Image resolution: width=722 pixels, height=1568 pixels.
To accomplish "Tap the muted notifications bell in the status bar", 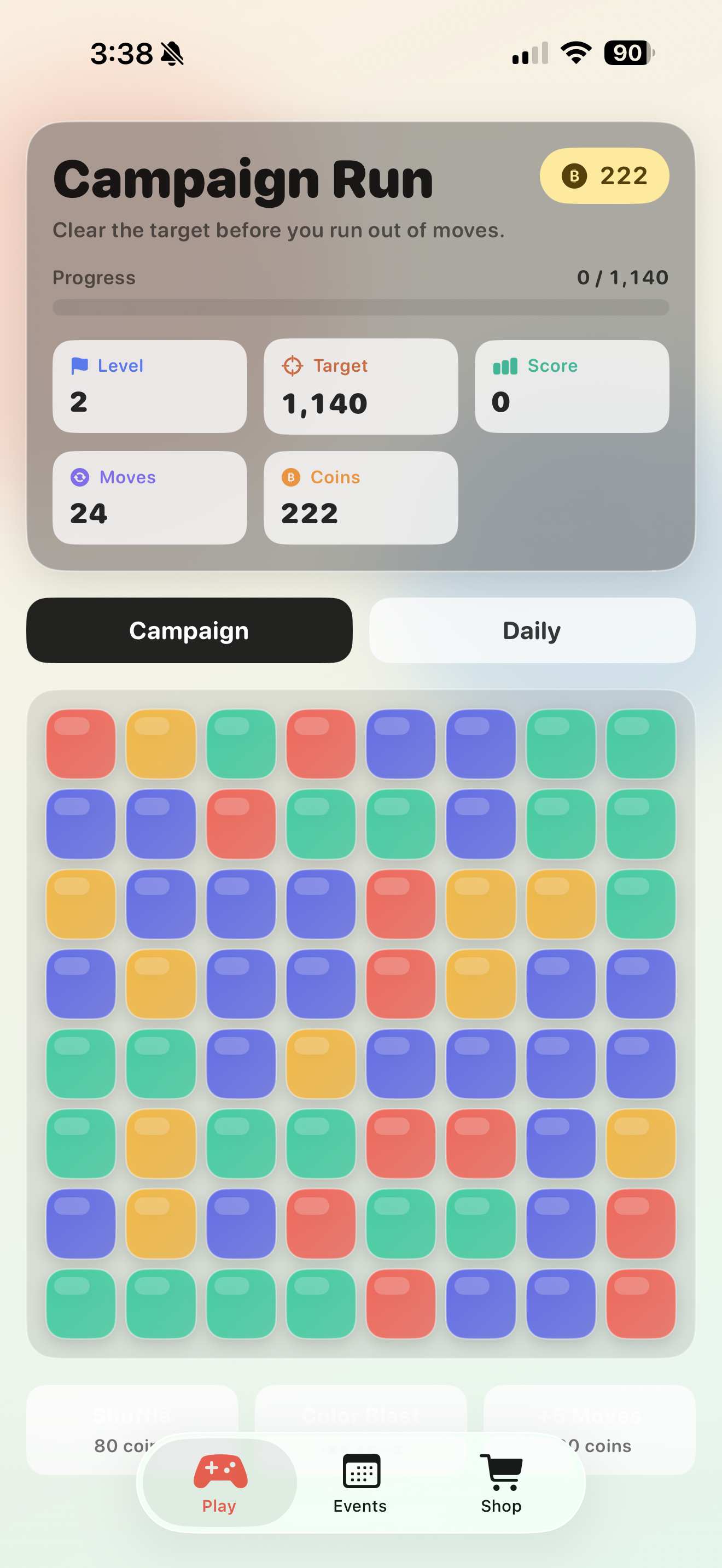I will [x=171, y=54].
